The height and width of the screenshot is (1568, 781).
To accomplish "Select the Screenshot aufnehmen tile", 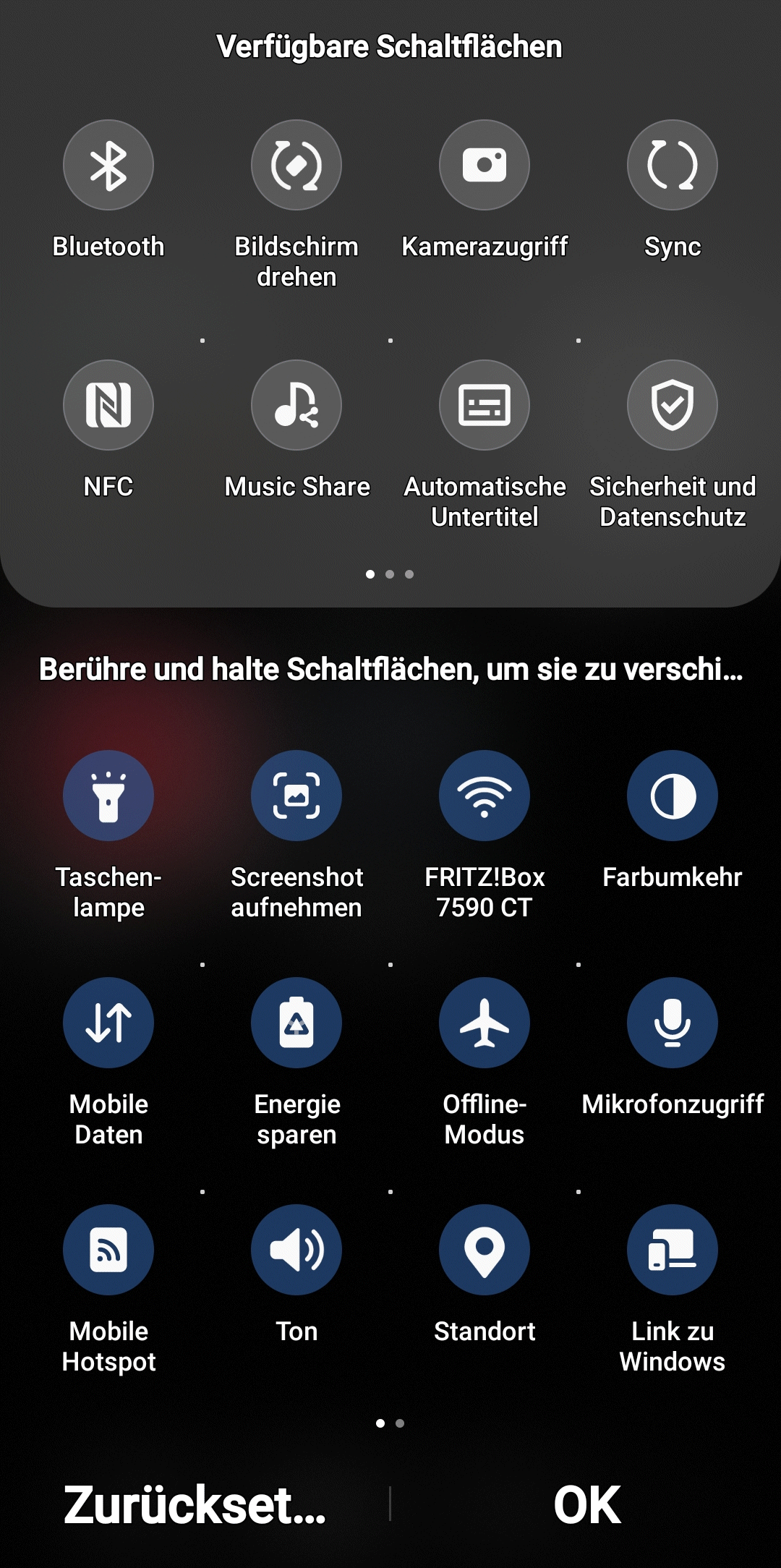I will pos(296,796).
